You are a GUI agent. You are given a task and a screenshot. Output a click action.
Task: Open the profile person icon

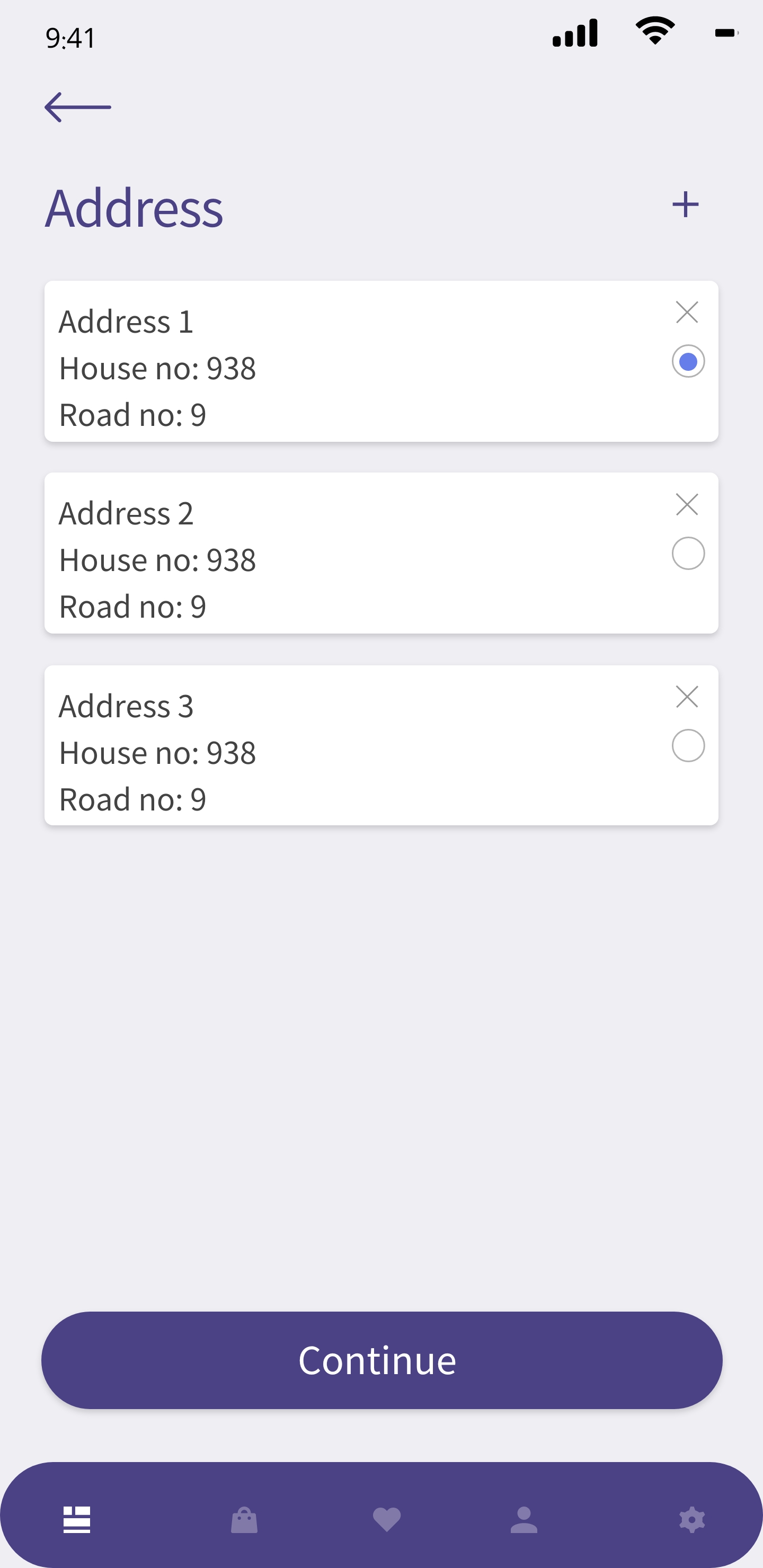[x=524, y=1520]
